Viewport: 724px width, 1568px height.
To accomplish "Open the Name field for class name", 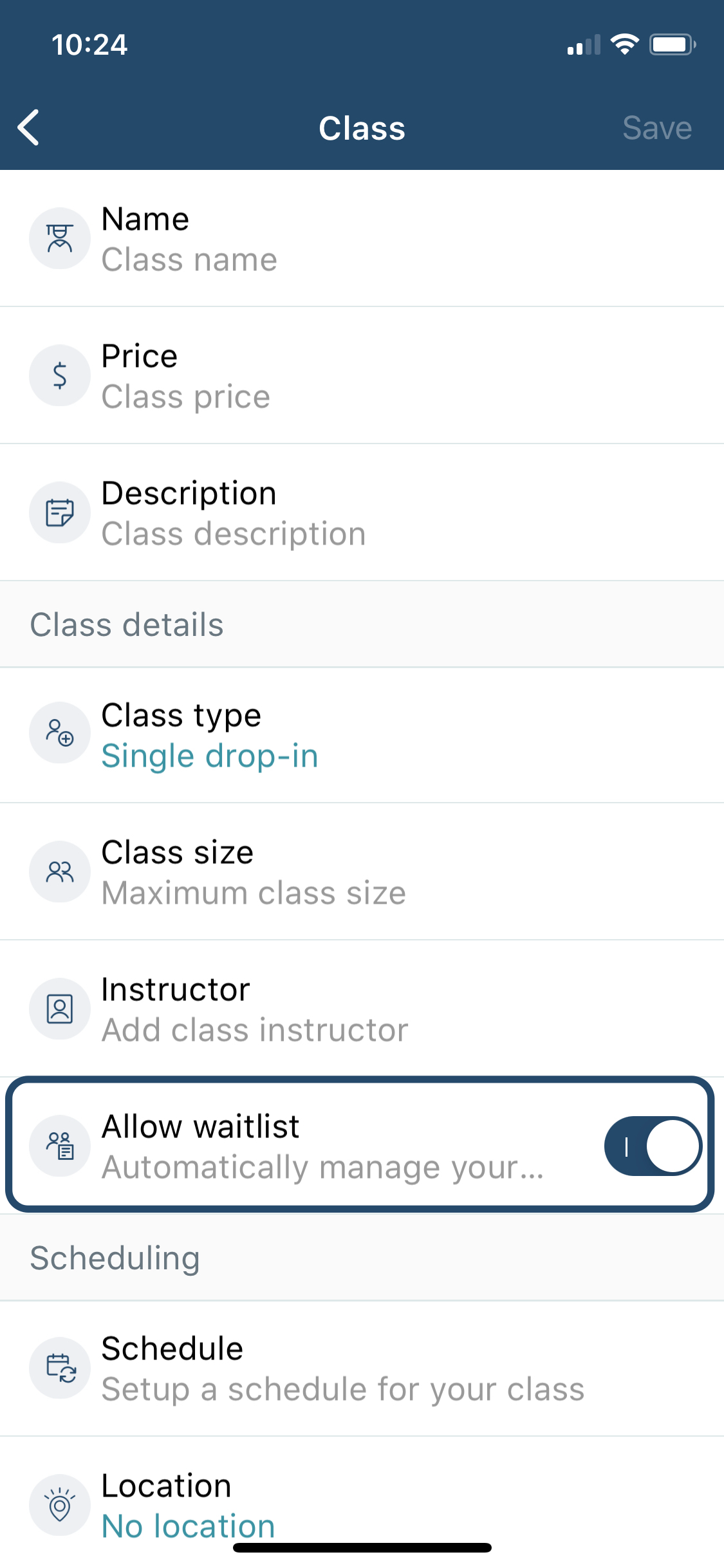I will coord(362,239).
